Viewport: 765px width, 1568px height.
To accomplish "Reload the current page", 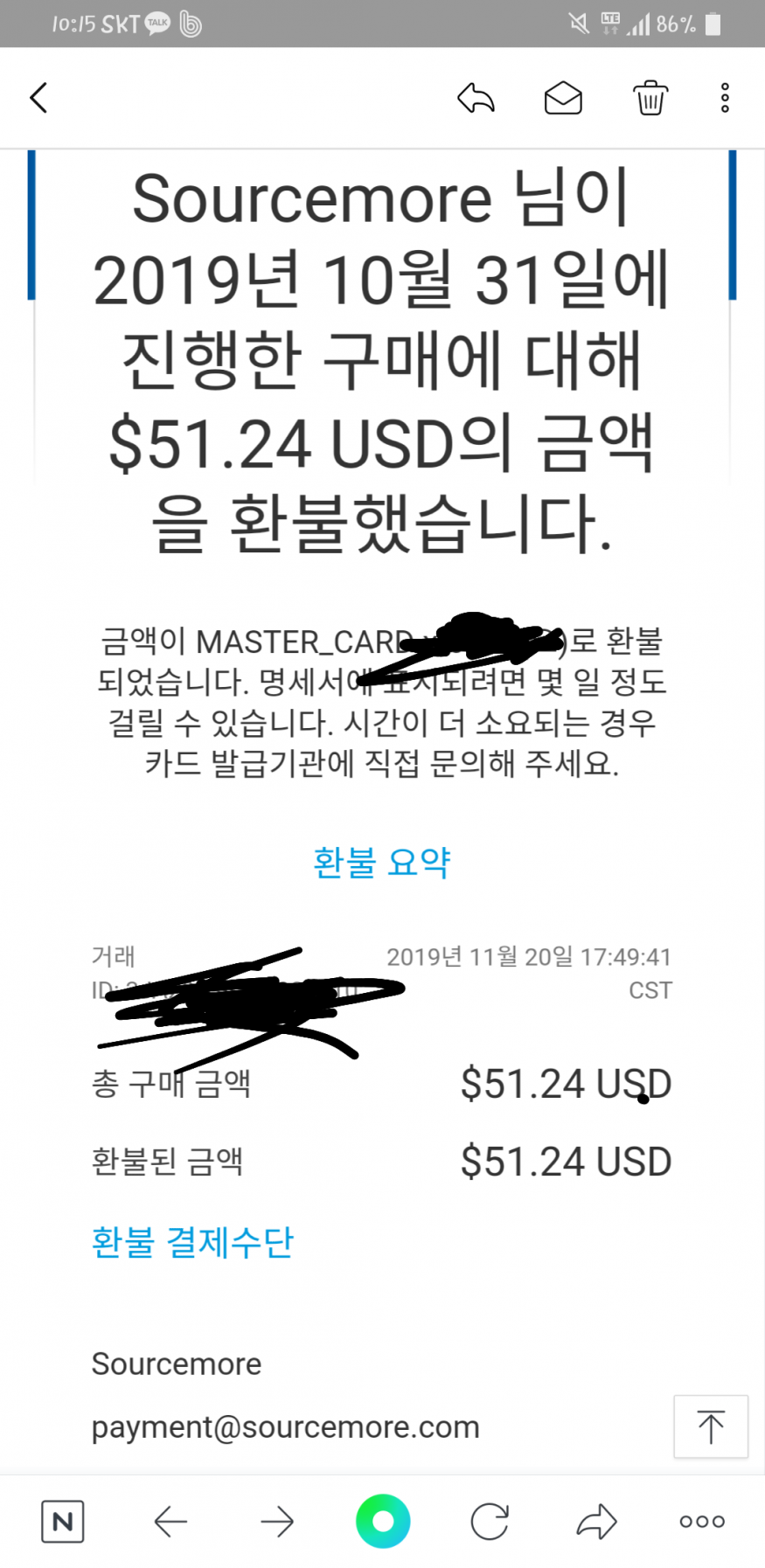I will [490, 1522].
